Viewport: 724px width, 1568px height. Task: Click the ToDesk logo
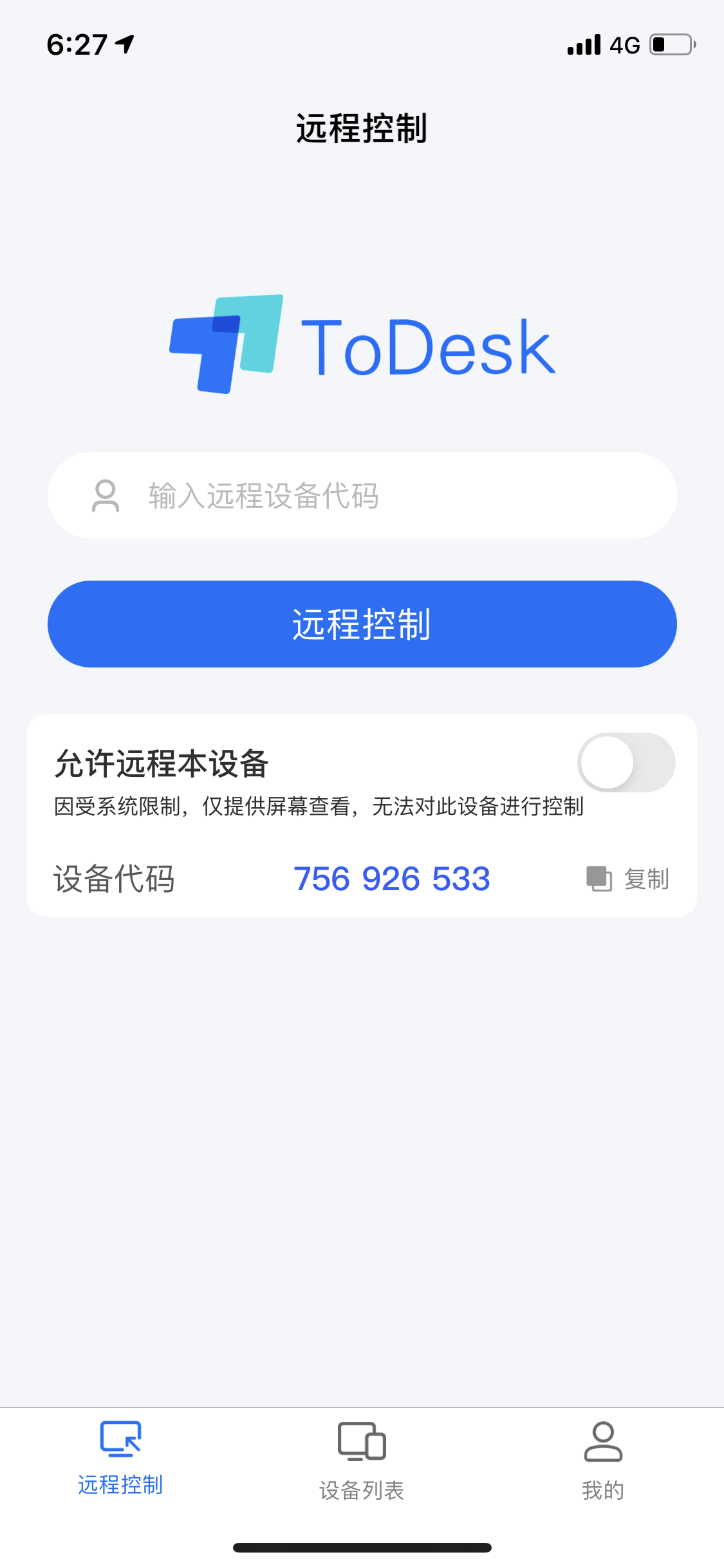tap(362, 343)
